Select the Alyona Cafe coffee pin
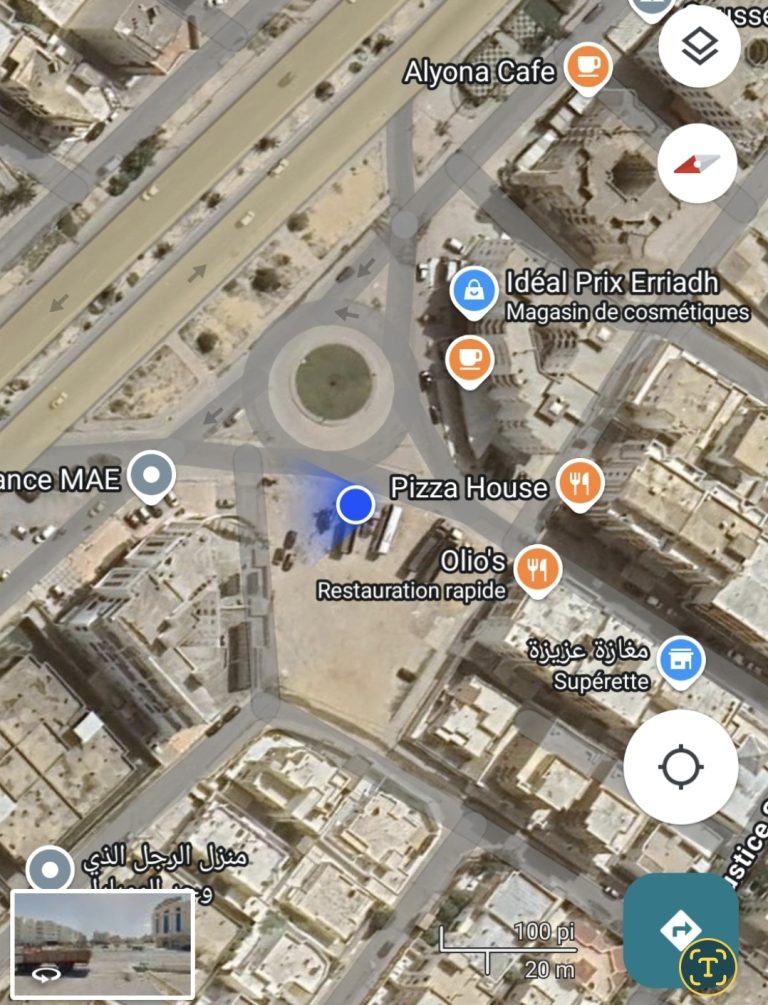 click(589, 65)
